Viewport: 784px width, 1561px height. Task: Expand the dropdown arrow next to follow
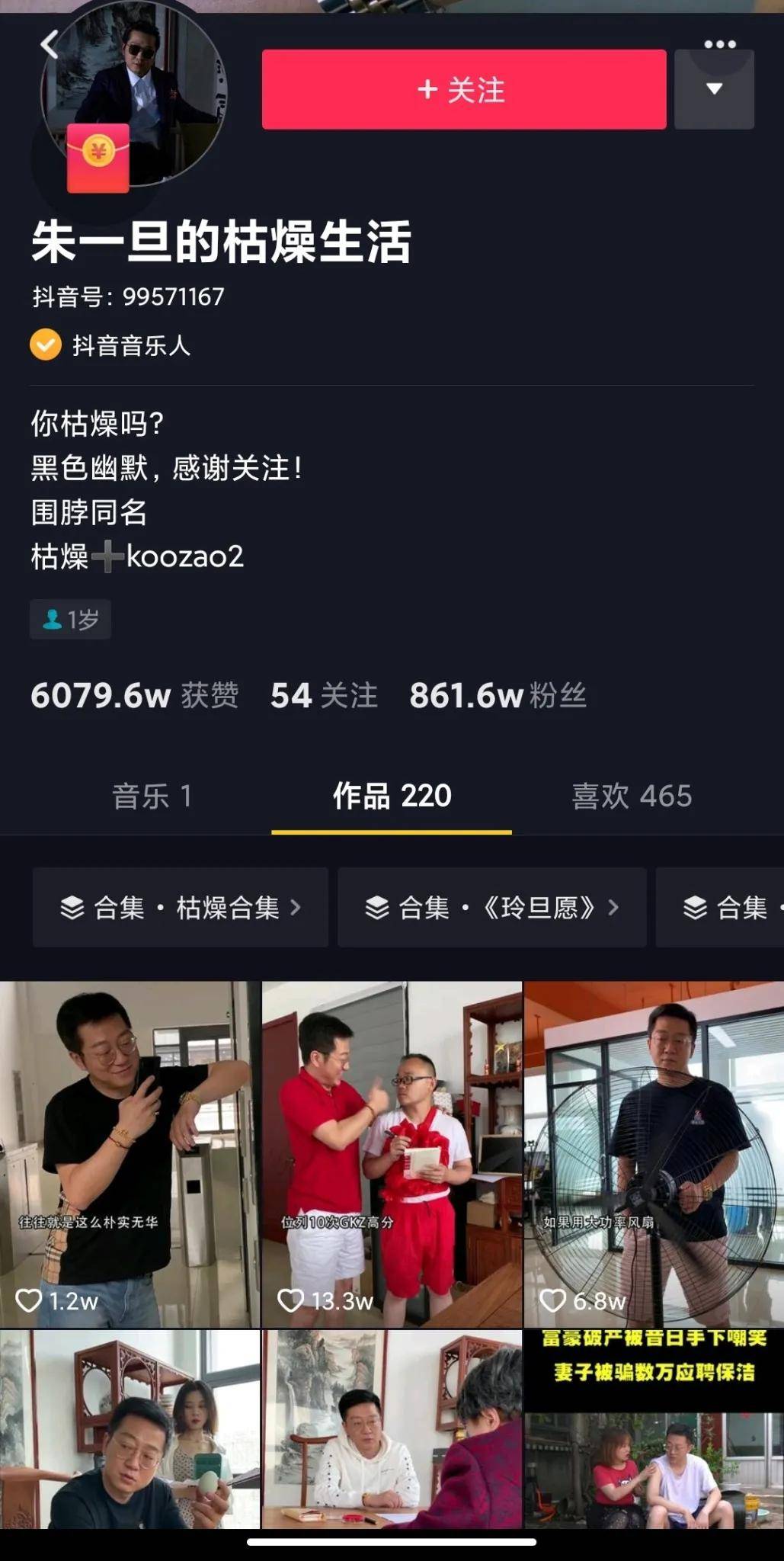[x=714, y=90]
